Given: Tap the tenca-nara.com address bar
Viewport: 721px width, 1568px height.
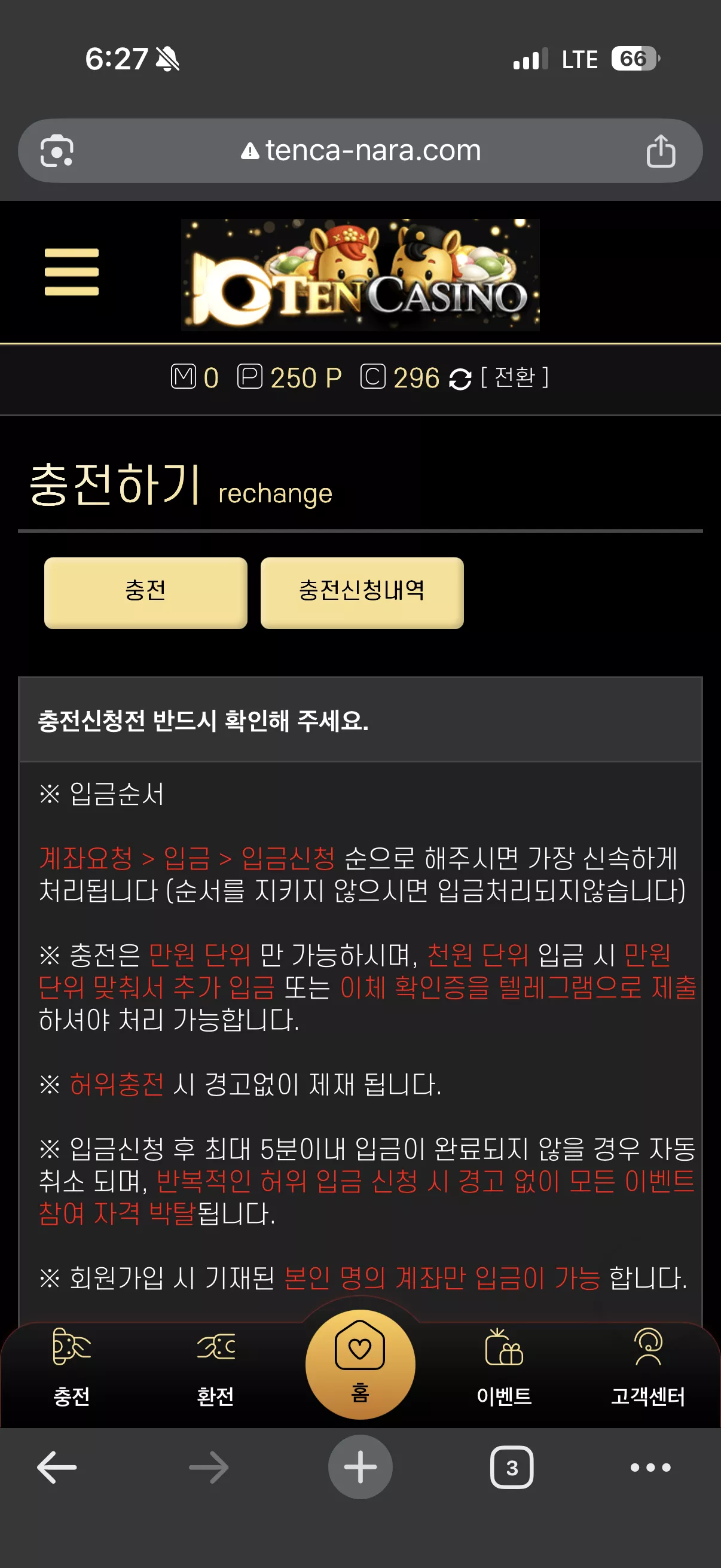Looking at the screenshot, I should [x=360, y=150].
